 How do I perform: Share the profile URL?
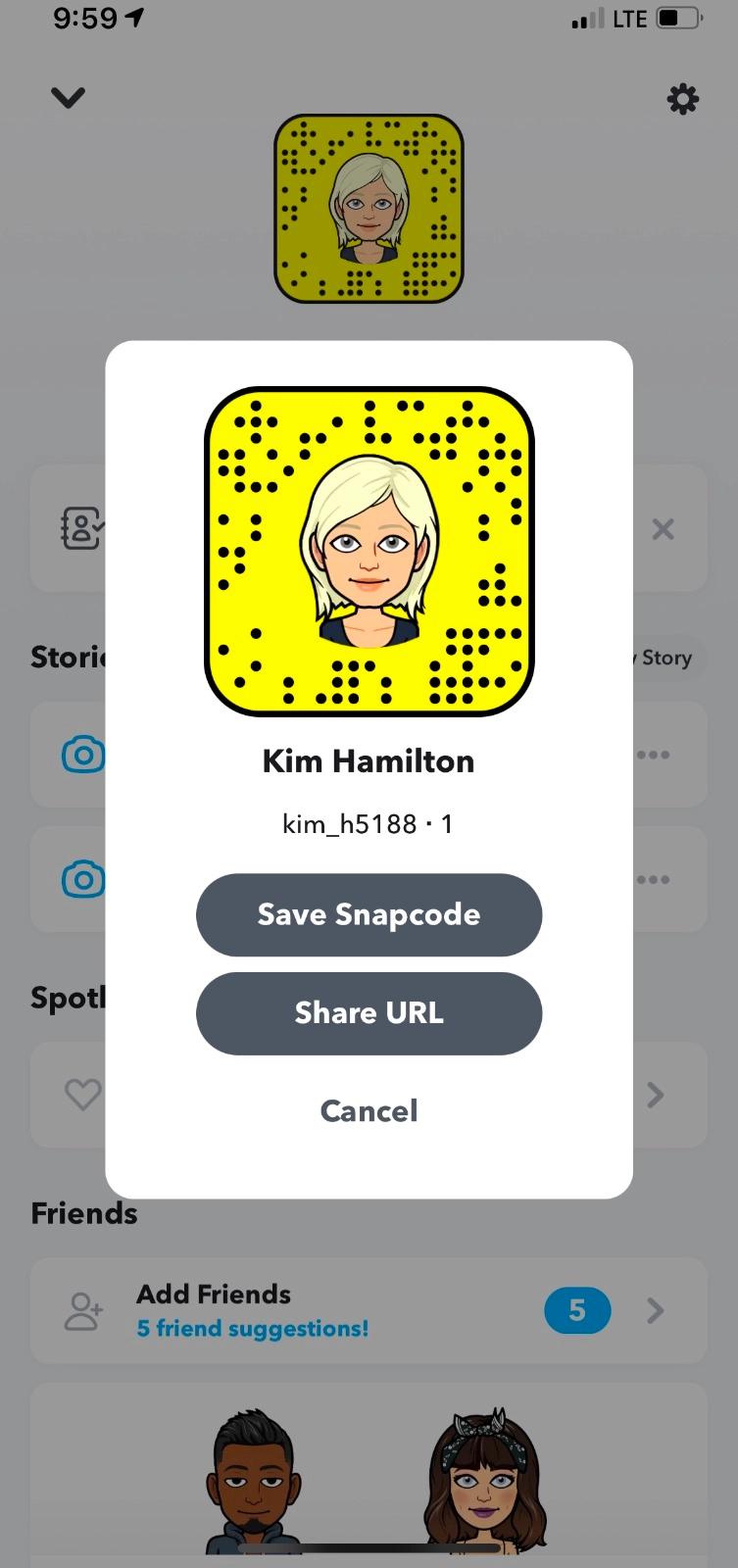pos(369,1012)
